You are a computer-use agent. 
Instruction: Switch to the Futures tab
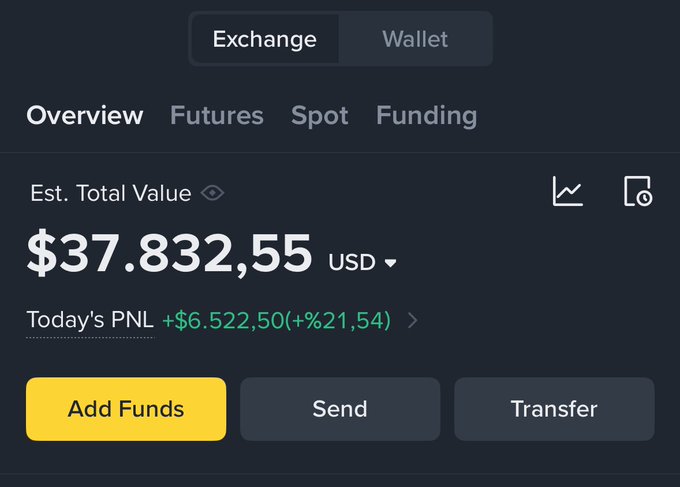[x=217, y=116]
